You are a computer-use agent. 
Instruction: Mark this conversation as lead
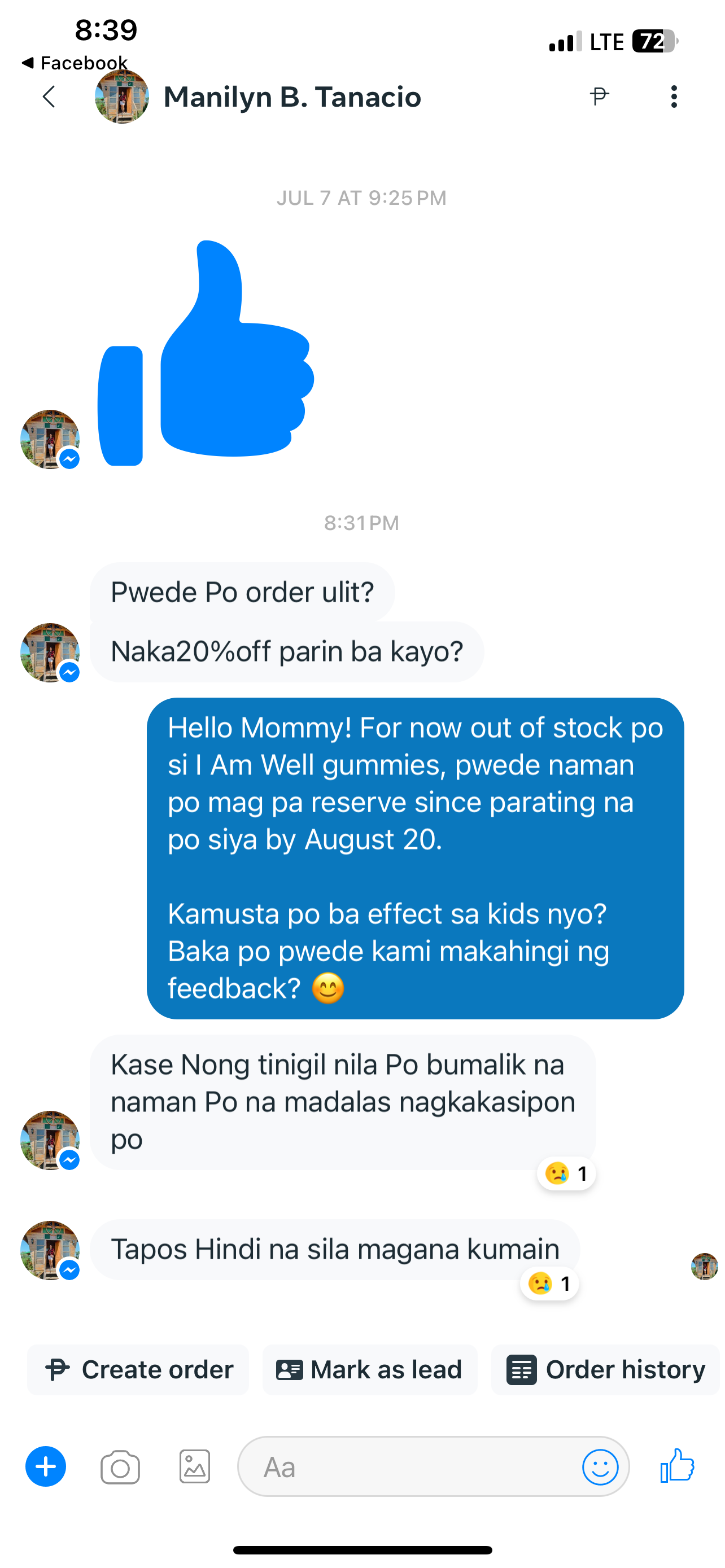point(369,1369)
